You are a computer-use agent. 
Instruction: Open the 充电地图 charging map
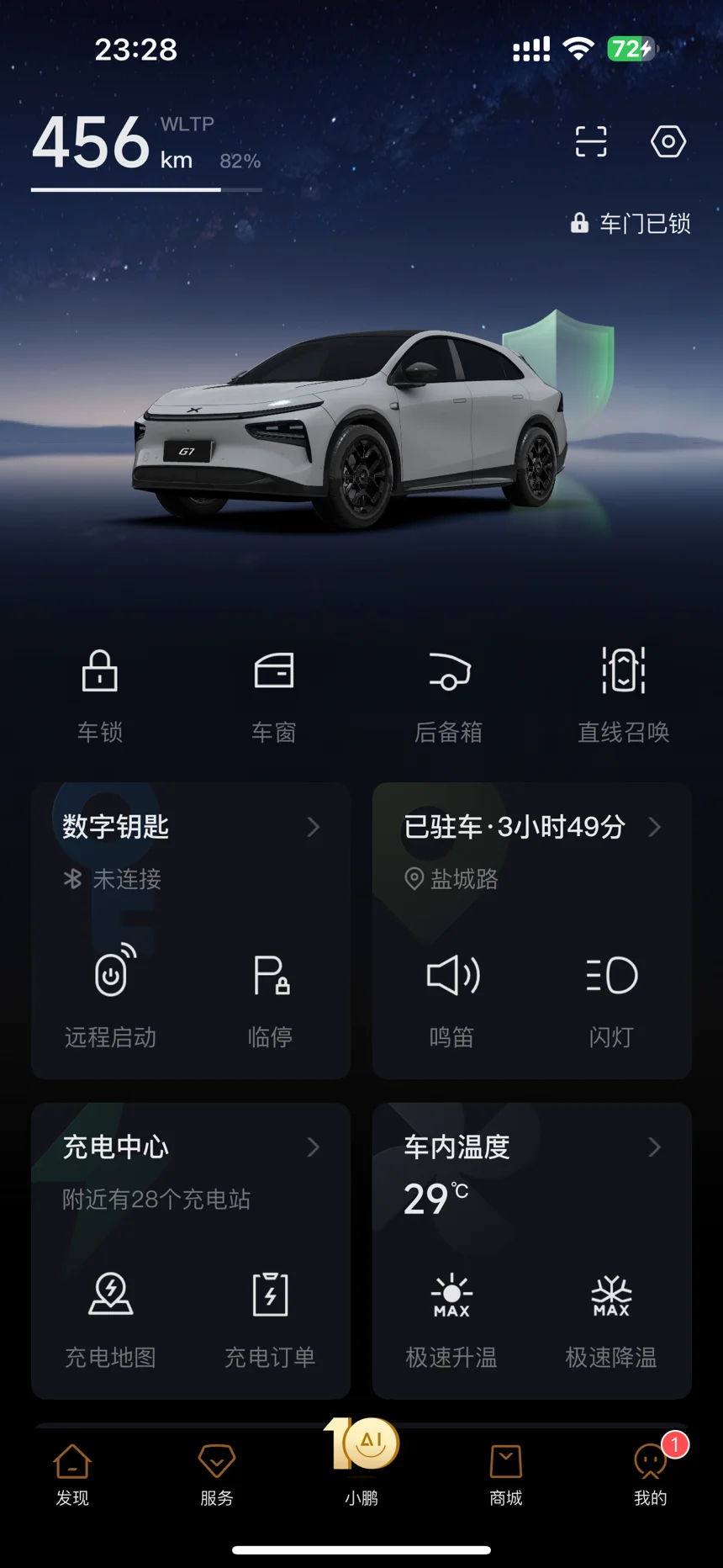(x=111, y=1315)
